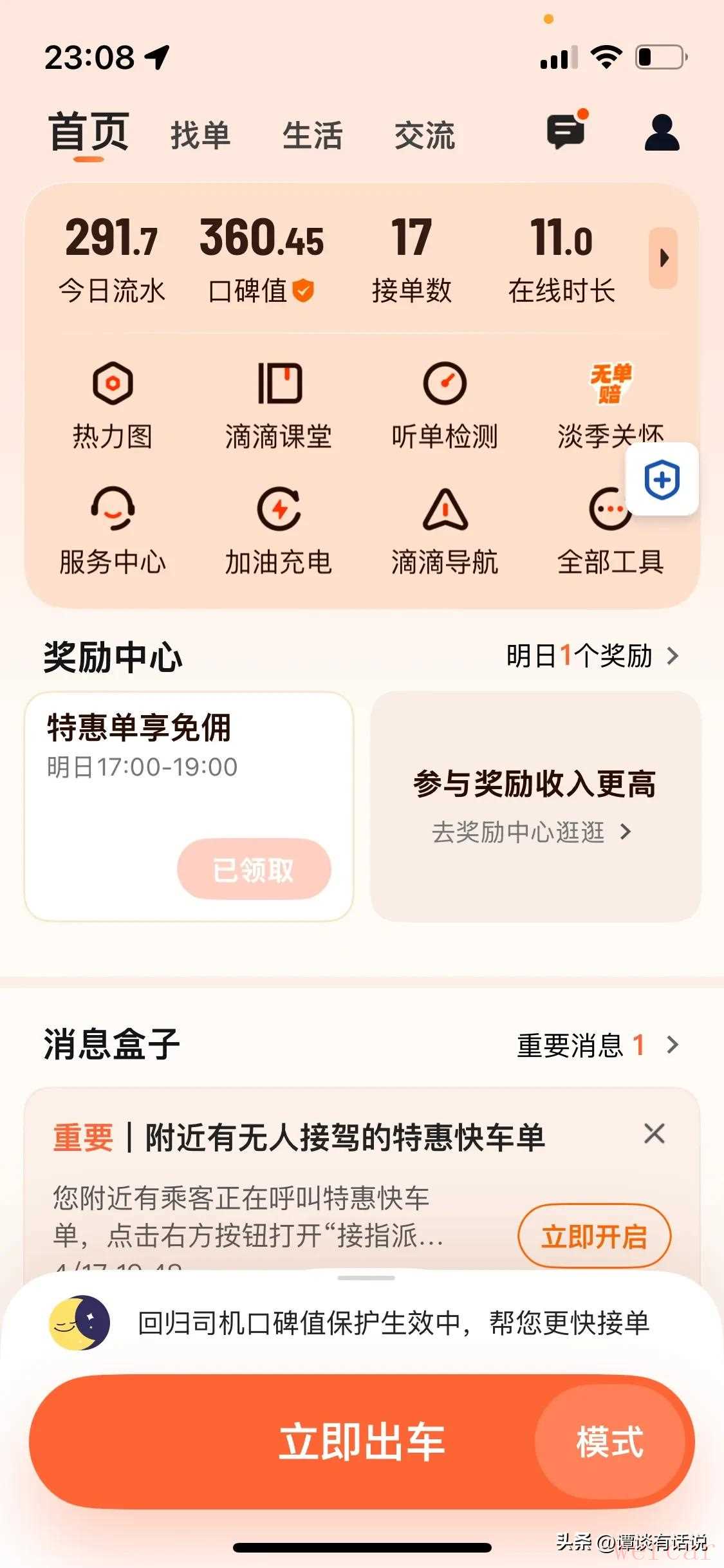The height and width of the screenshot is (1568, 724).
Task: Open 重要消息 list
Action: pyautogui.click(x=597, y=1045)
